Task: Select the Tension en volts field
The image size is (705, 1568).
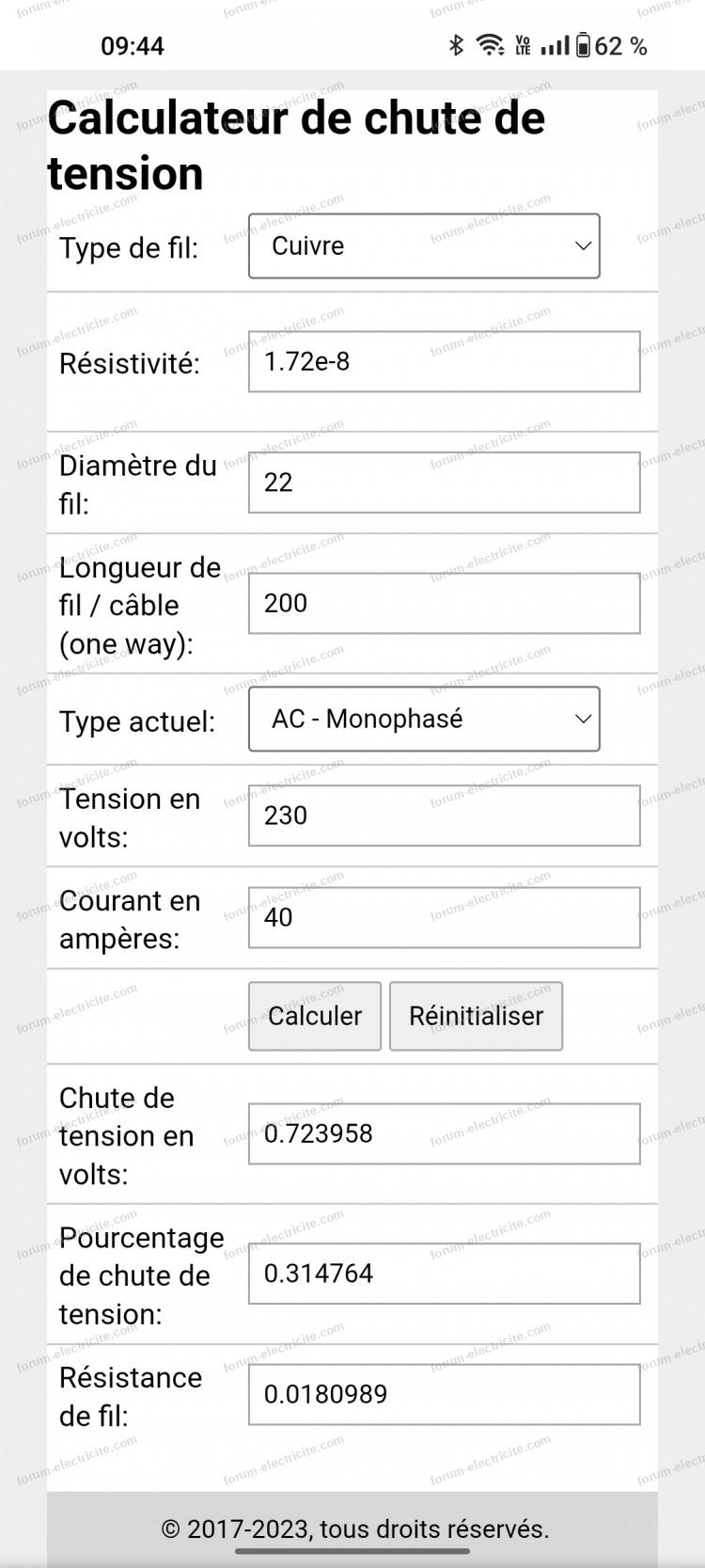Action: (x=442, y=816)
